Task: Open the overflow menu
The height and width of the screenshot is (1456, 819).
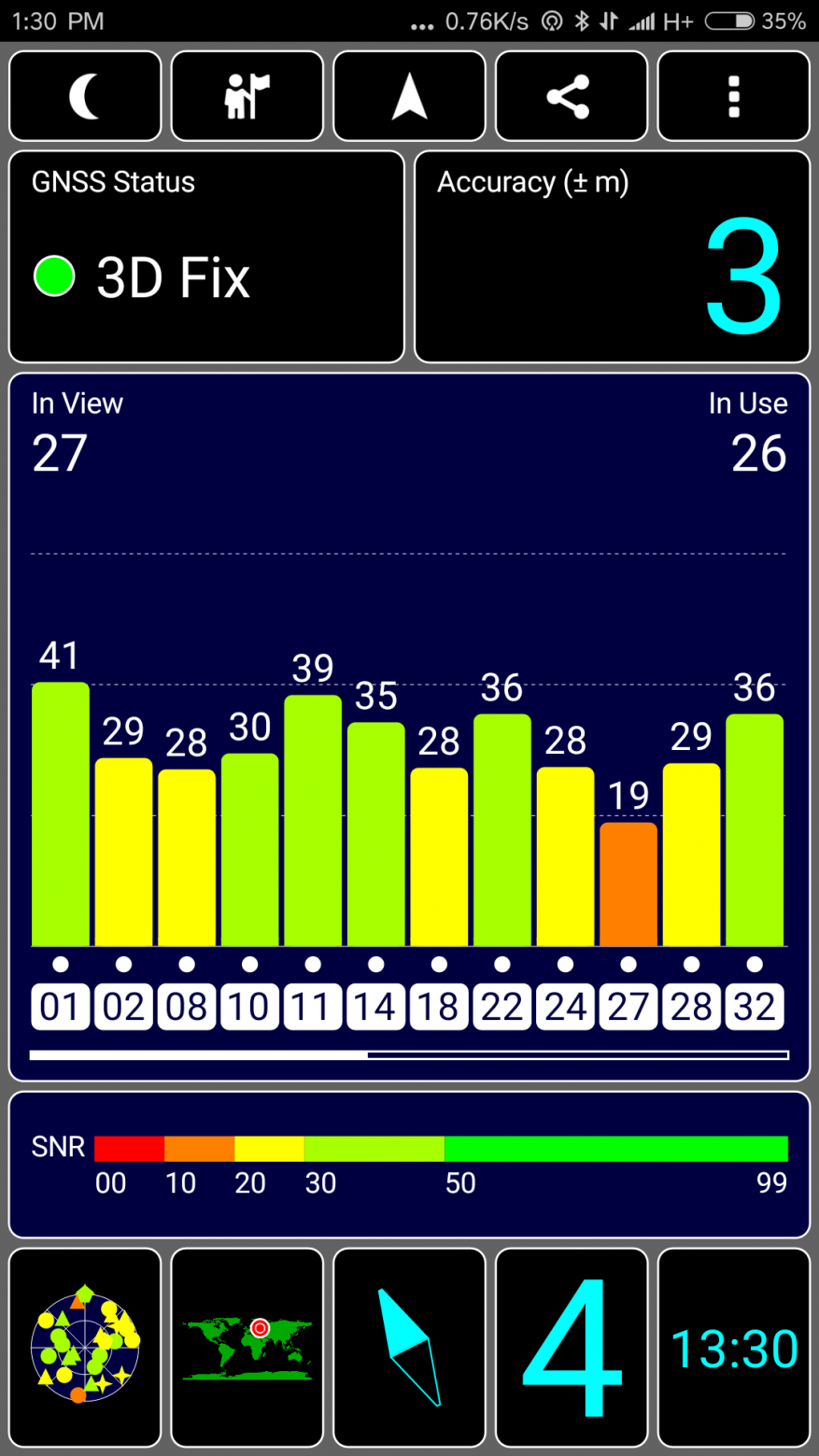Action: [x=733, y=96]
